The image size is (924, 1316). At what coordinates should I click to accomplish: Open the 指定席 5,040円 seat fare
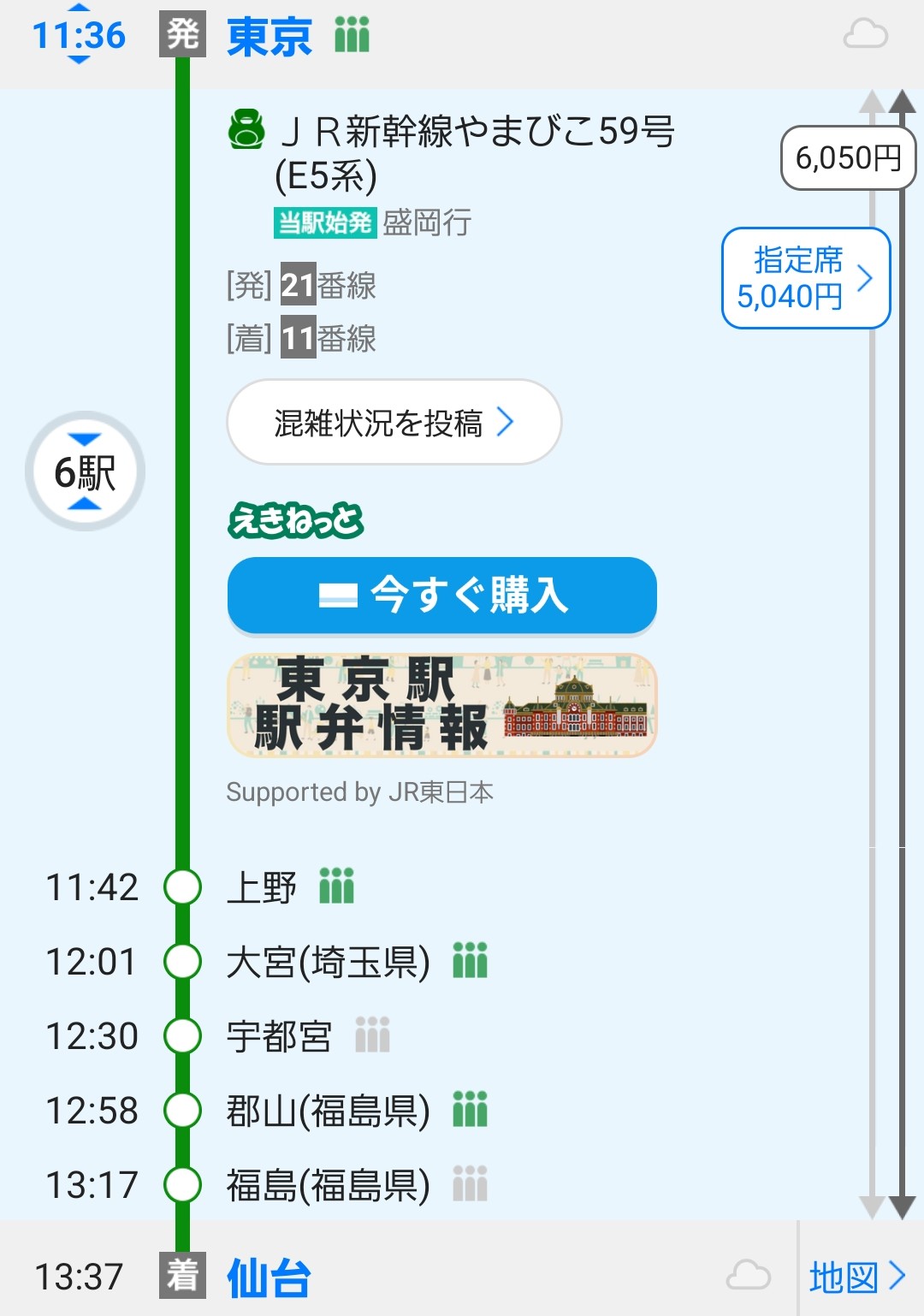[805, 278]
